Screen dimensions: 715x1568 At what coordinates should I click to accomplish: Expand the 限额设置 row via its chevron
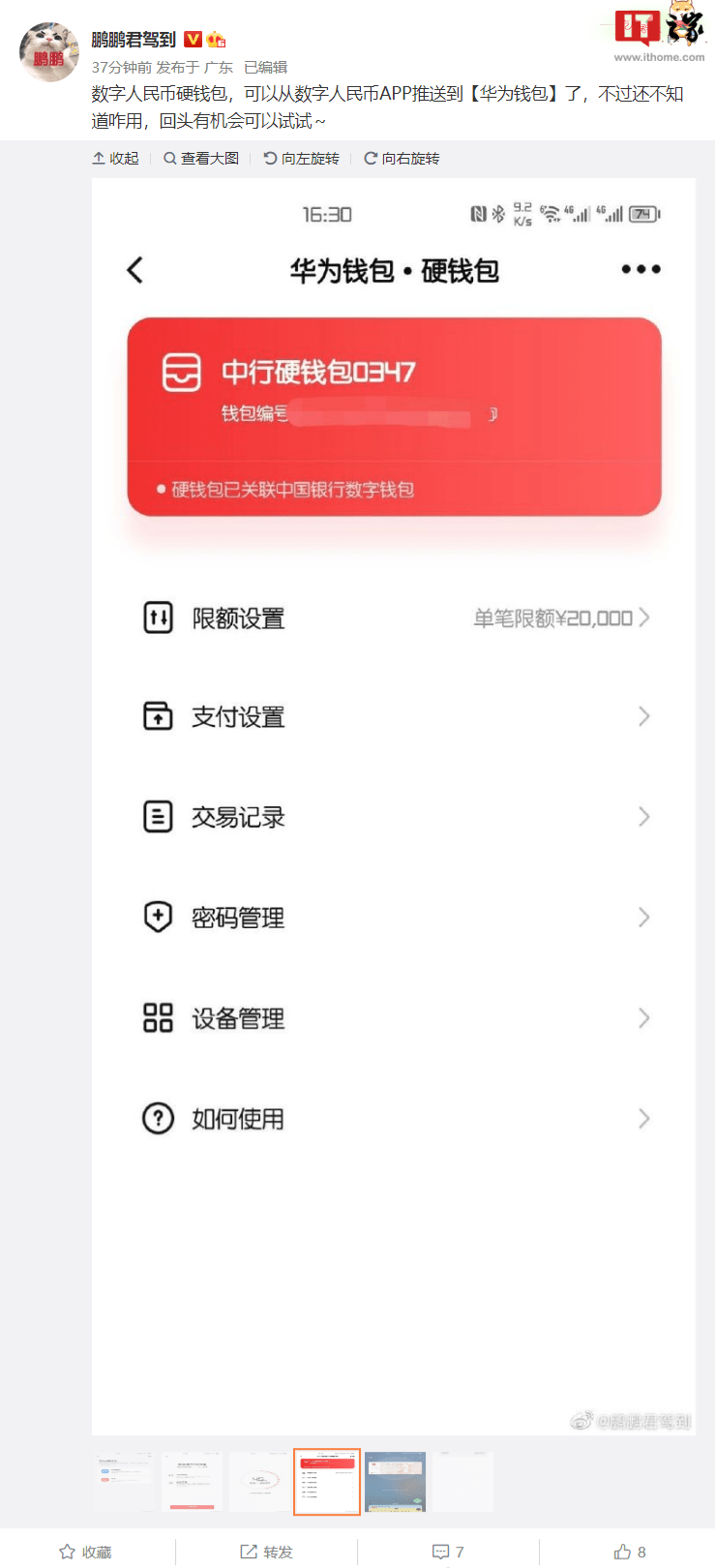pyautogui.click(x=643, y=617)
